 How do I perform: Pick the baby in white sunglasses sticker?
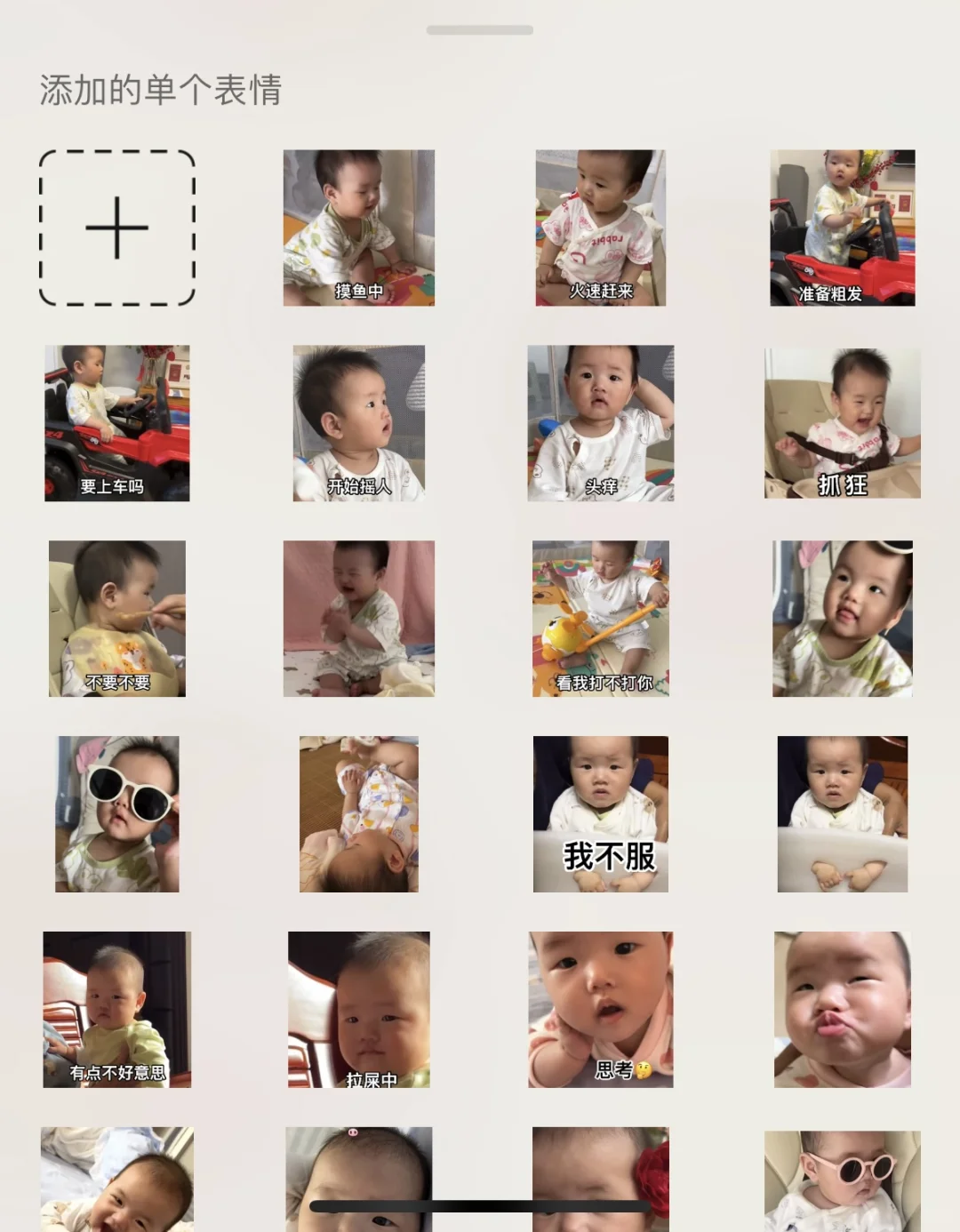tap(116, 814)
